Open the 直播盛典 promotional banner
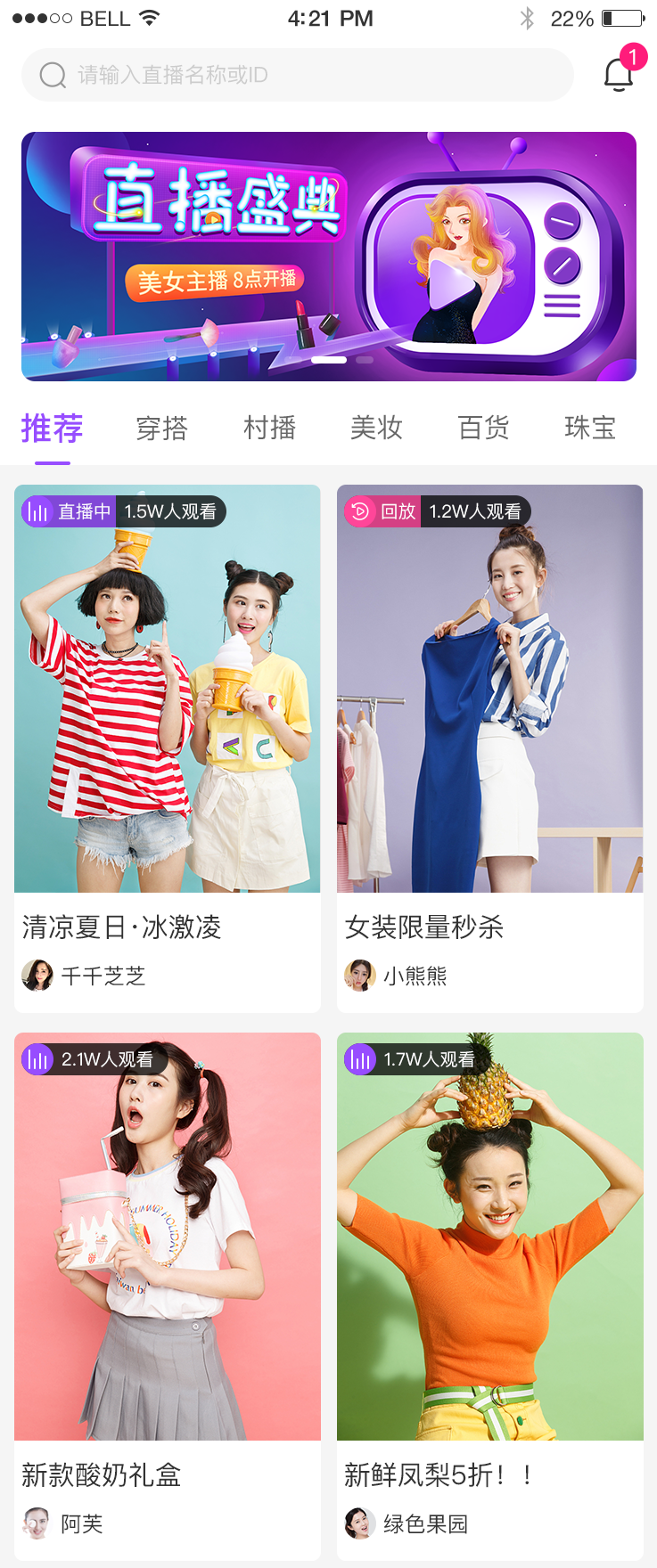This screenshot has width=657, height=1568. [328, 257]
